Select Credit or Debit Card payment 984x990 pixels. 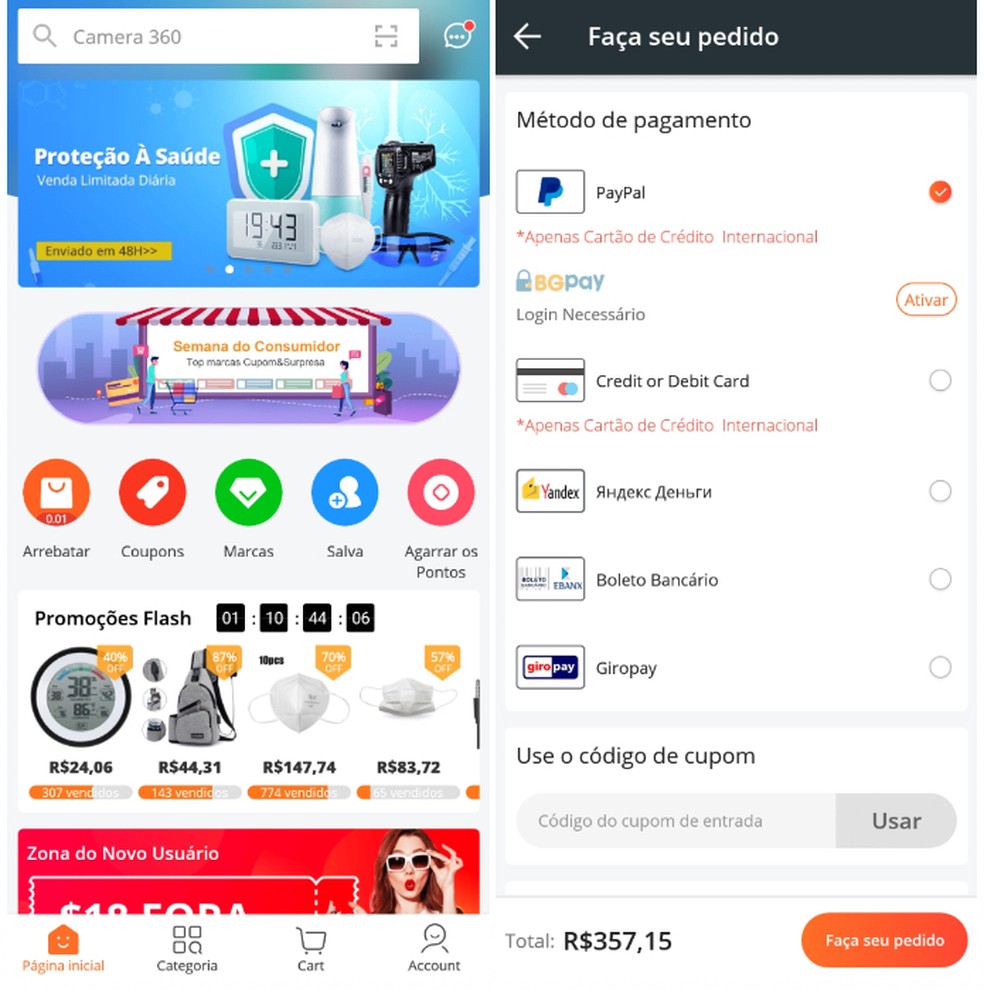pyautogui.click(x=939, y=381)
